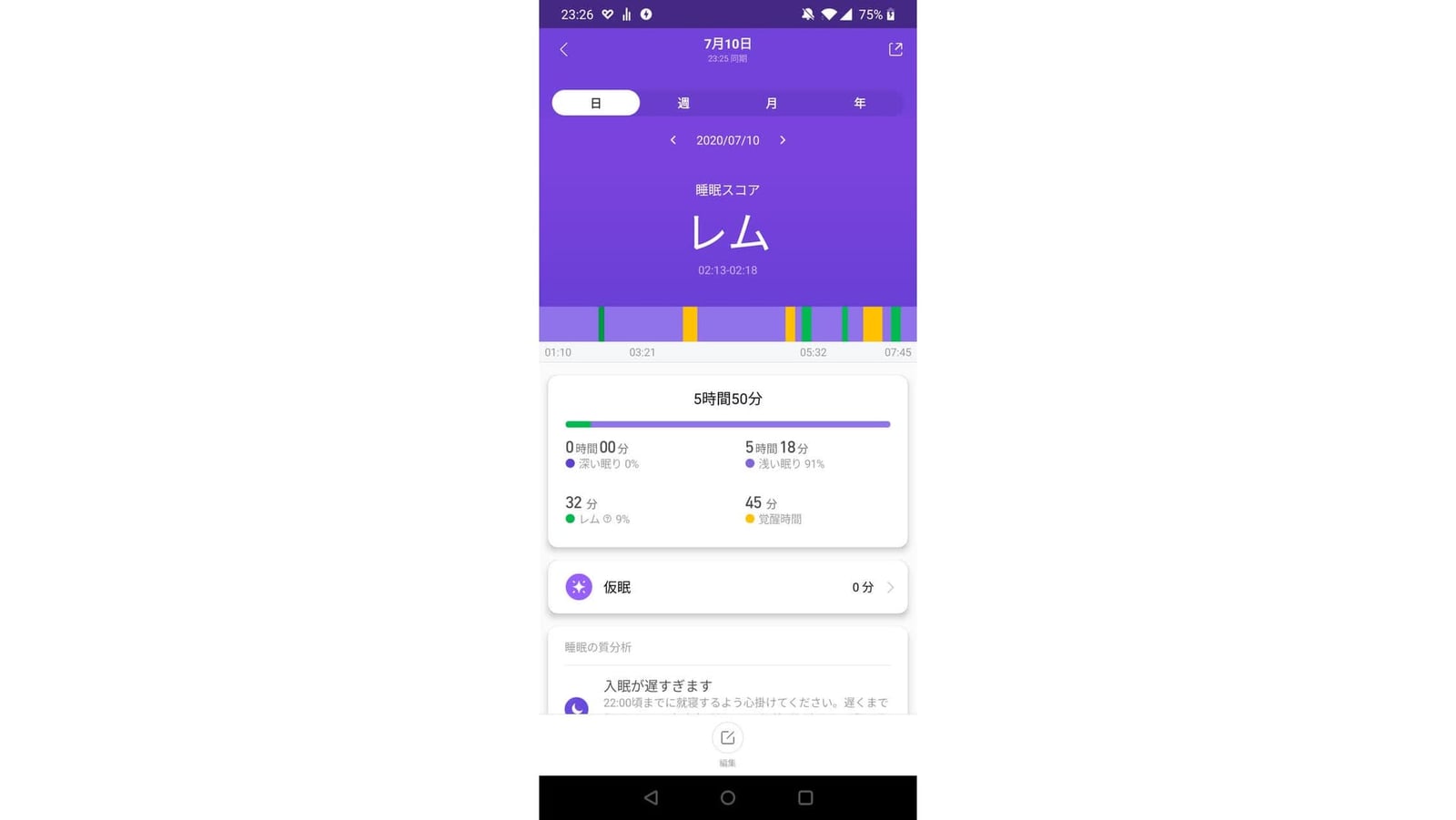Open the 仮眠 (nap) row

point(727,587)
